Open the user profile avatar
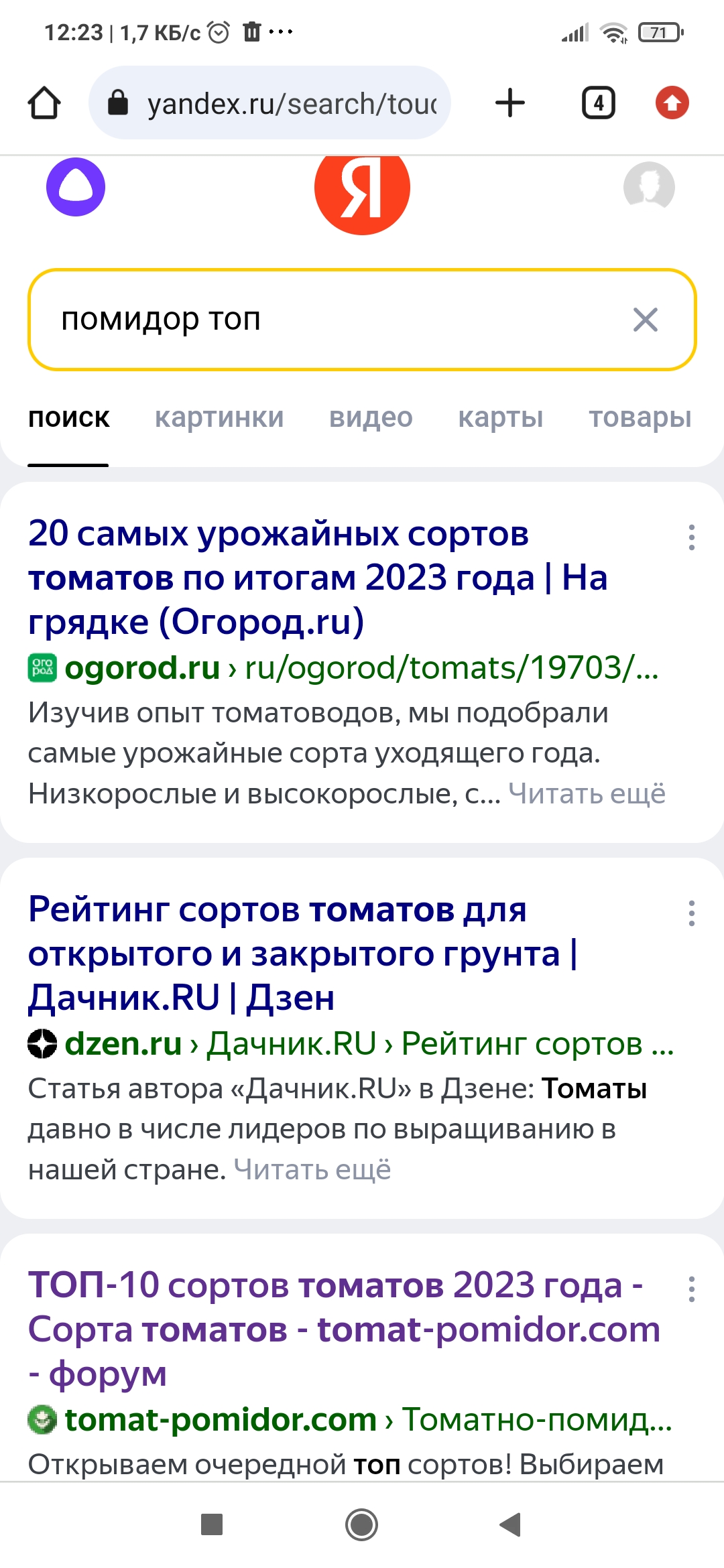The height and width of the screenshot is (1568, 724). pyautogui.click(x=648, y=186)
